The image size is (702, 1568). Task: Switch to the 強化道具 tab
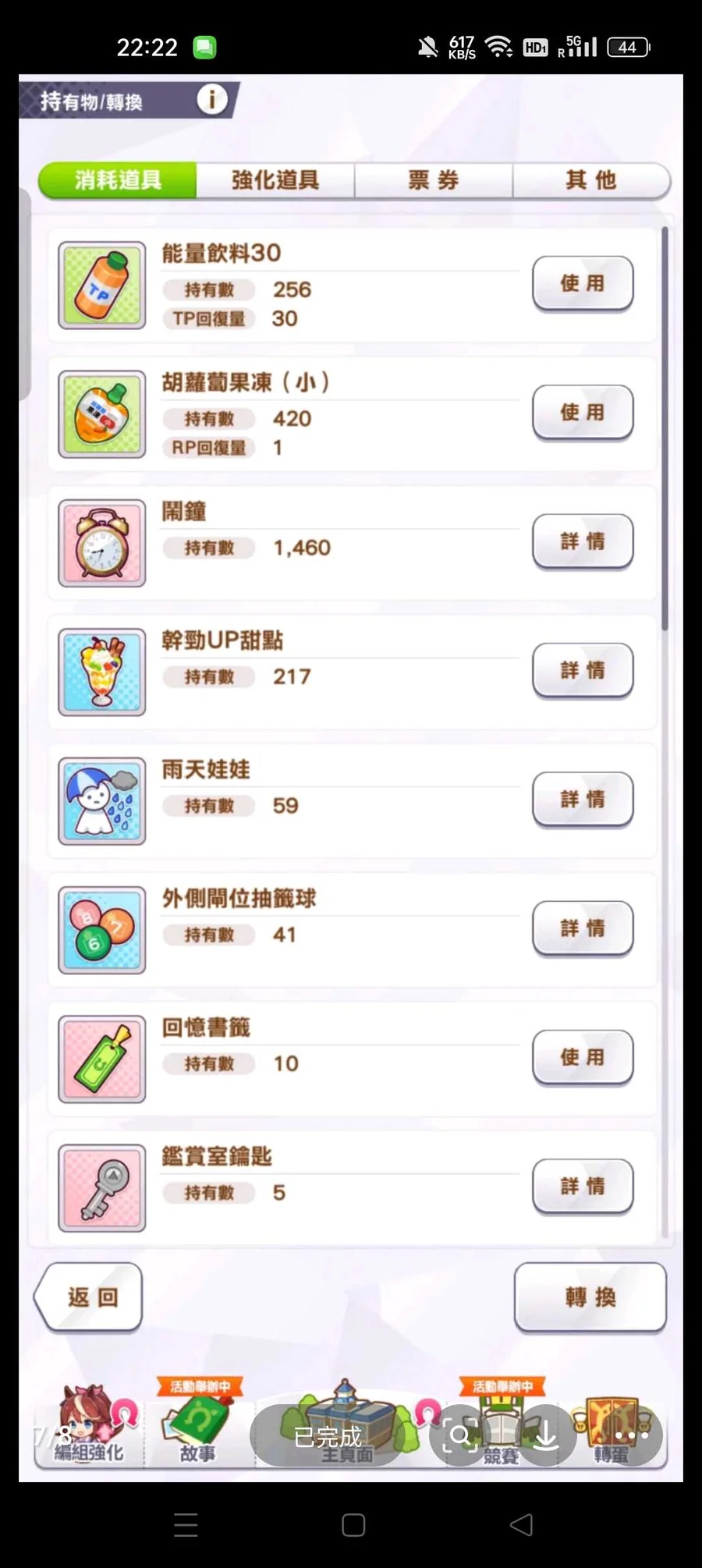[275, 180]
